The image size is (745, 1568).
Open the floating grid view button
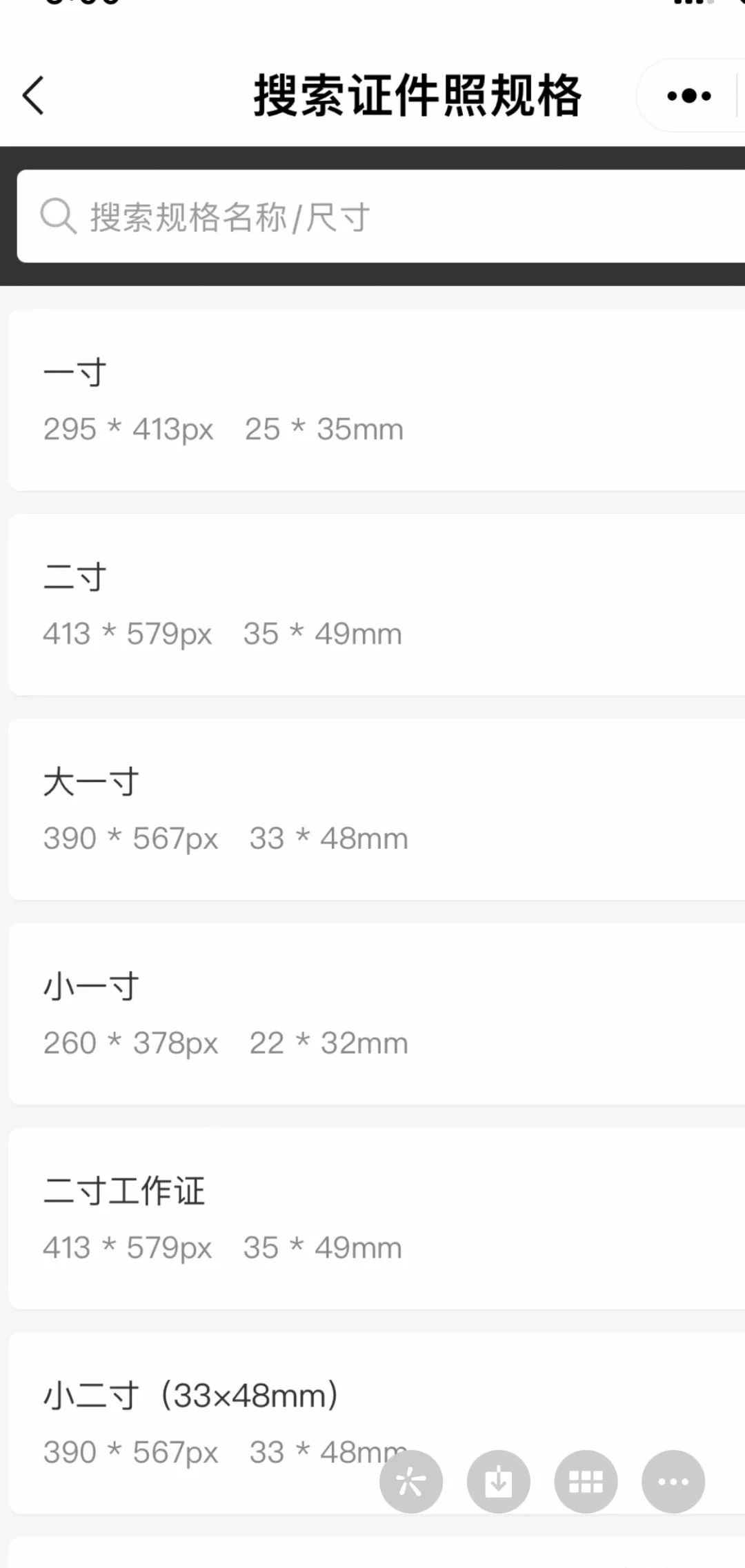click(586, 1481)
